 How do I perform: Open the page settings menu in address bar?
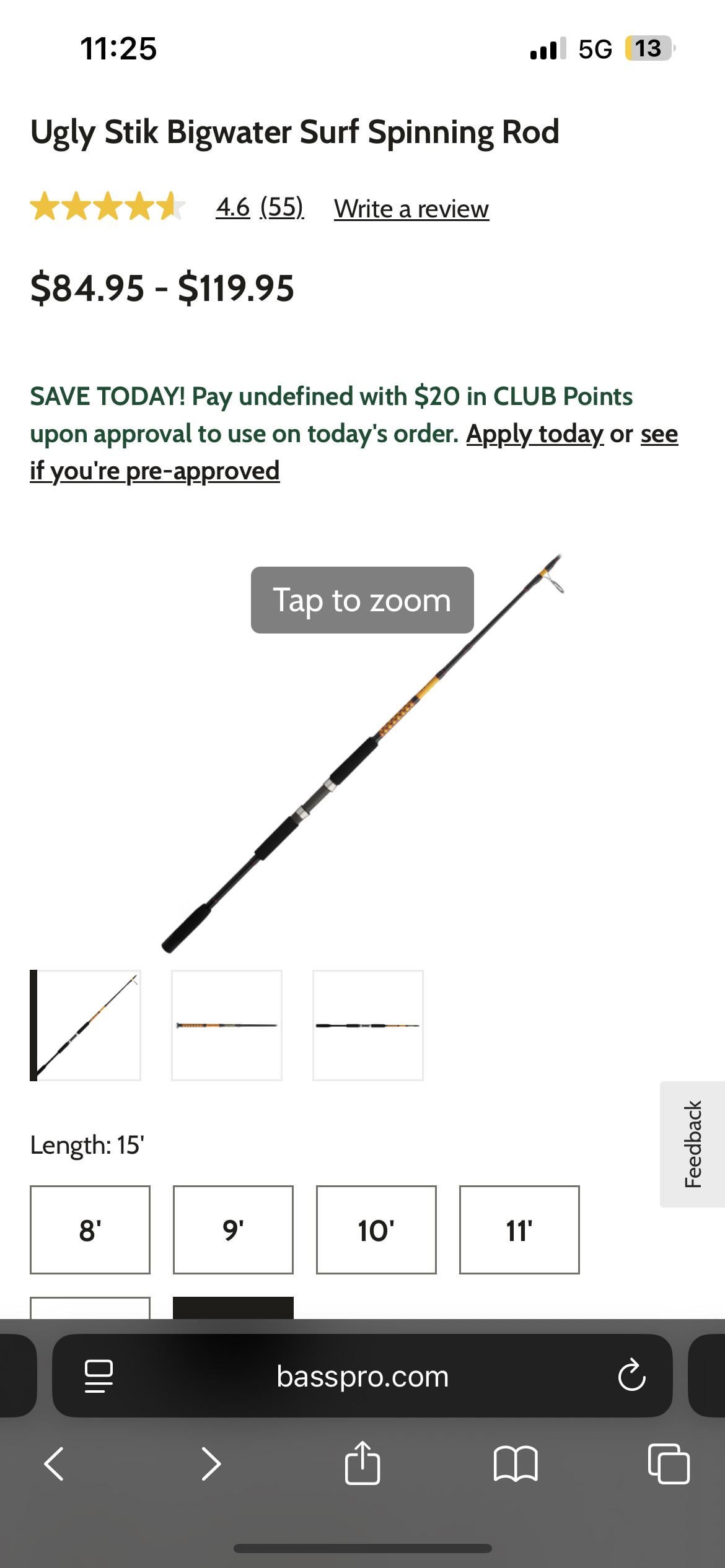pos(99,1376)
